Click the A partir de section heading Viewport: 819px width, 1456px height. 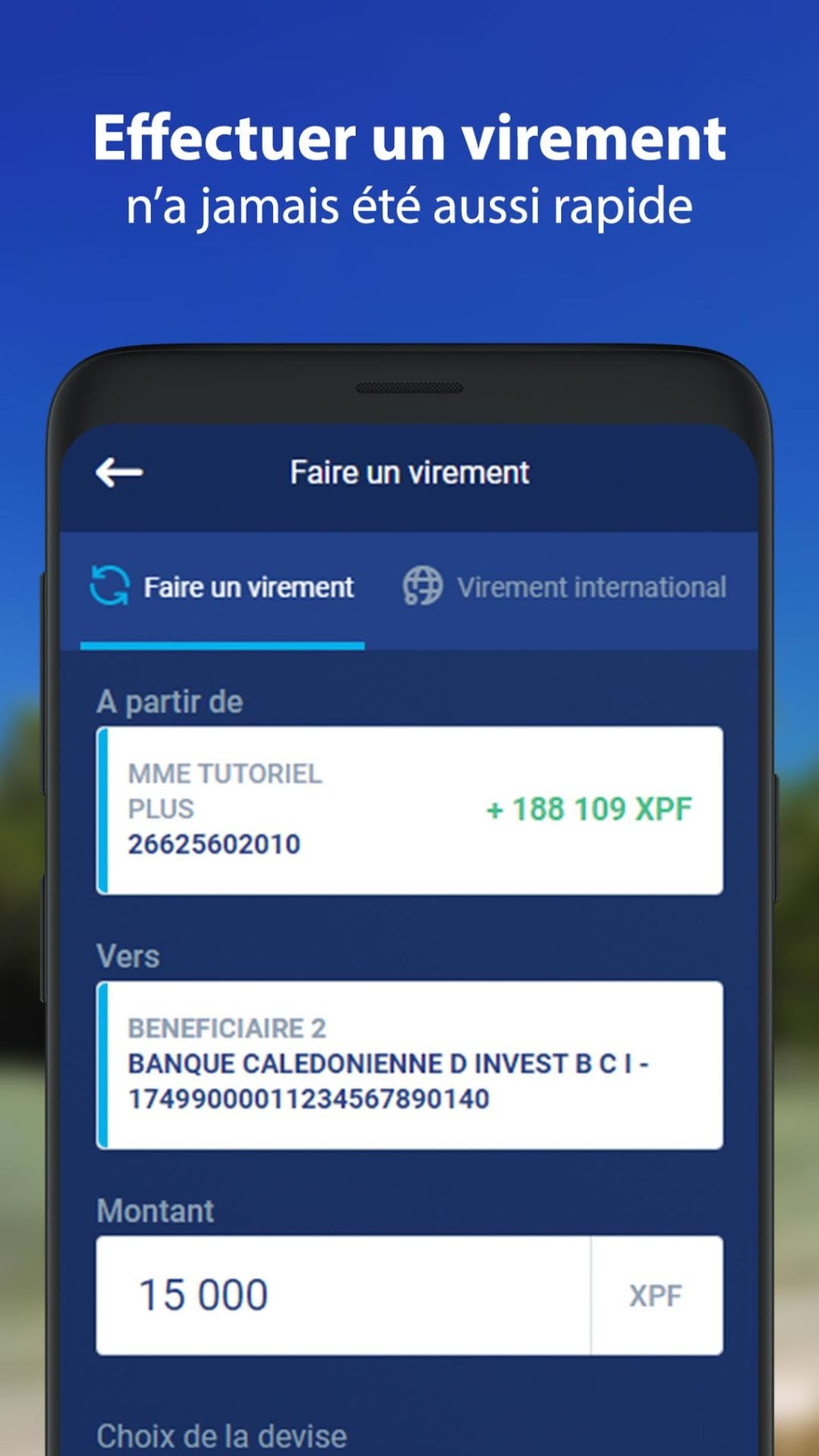click(x=168, y=699)
